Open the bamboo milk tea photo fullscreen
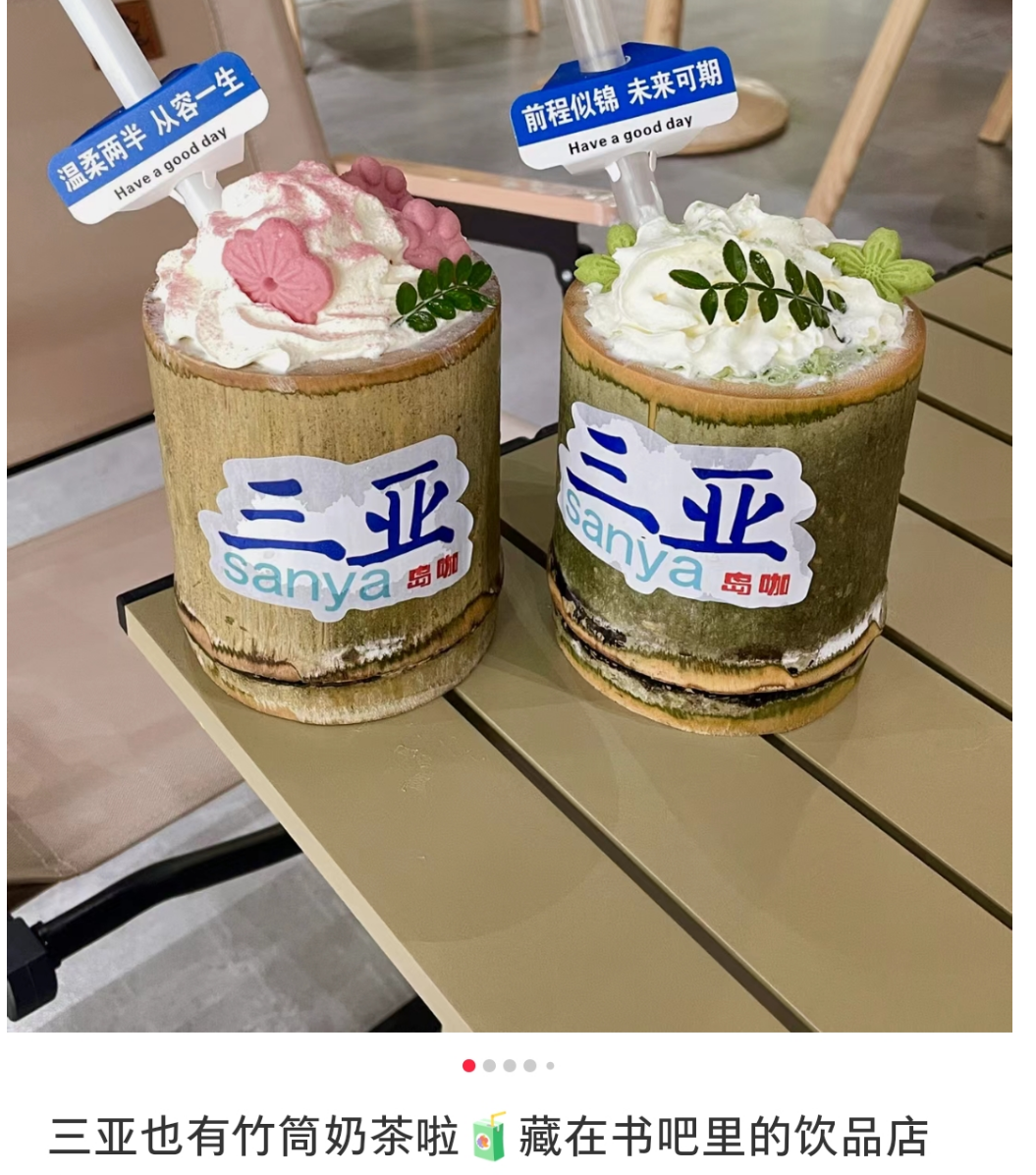 (509, 515)
